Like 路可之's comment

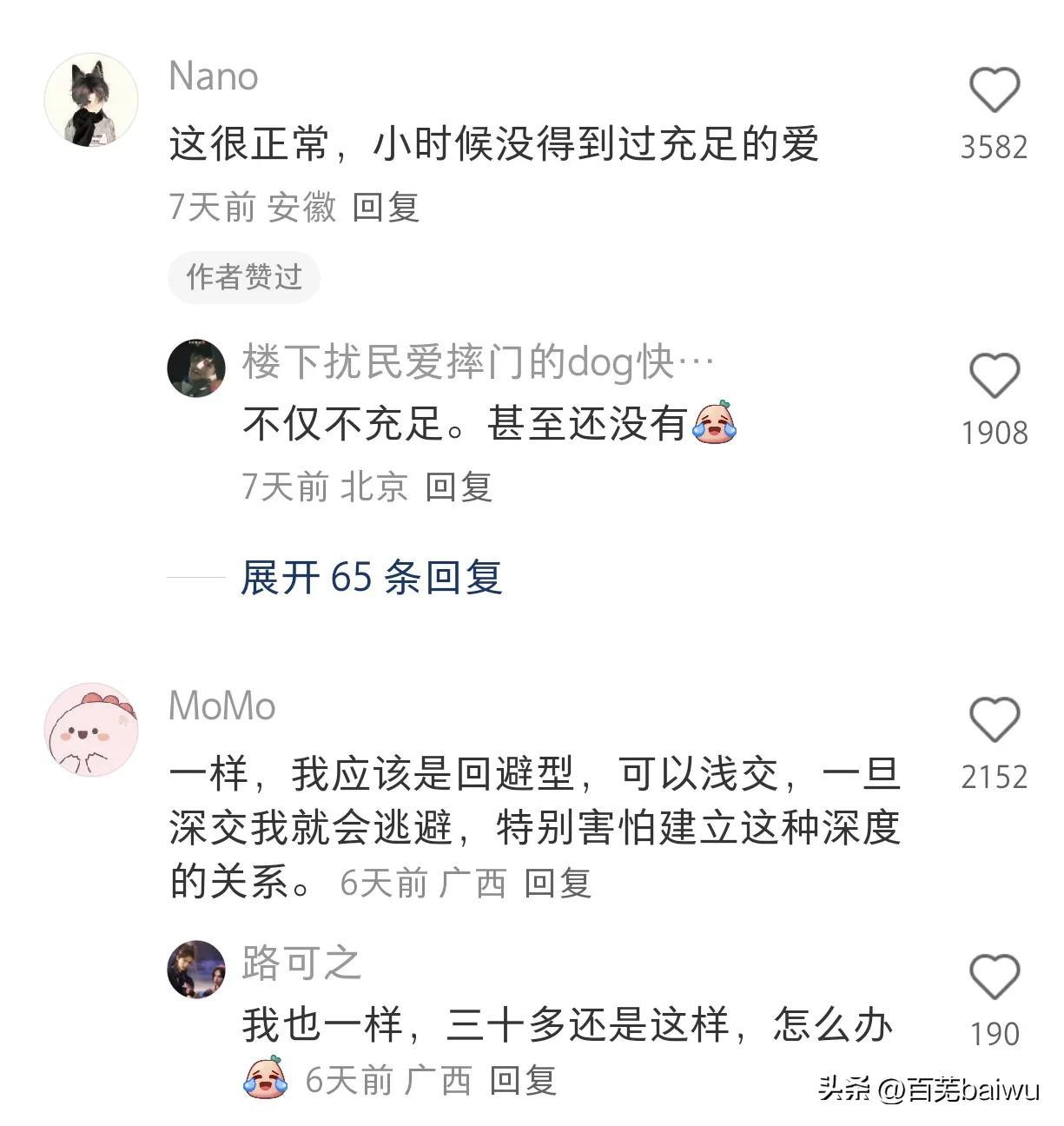point(994,977)
